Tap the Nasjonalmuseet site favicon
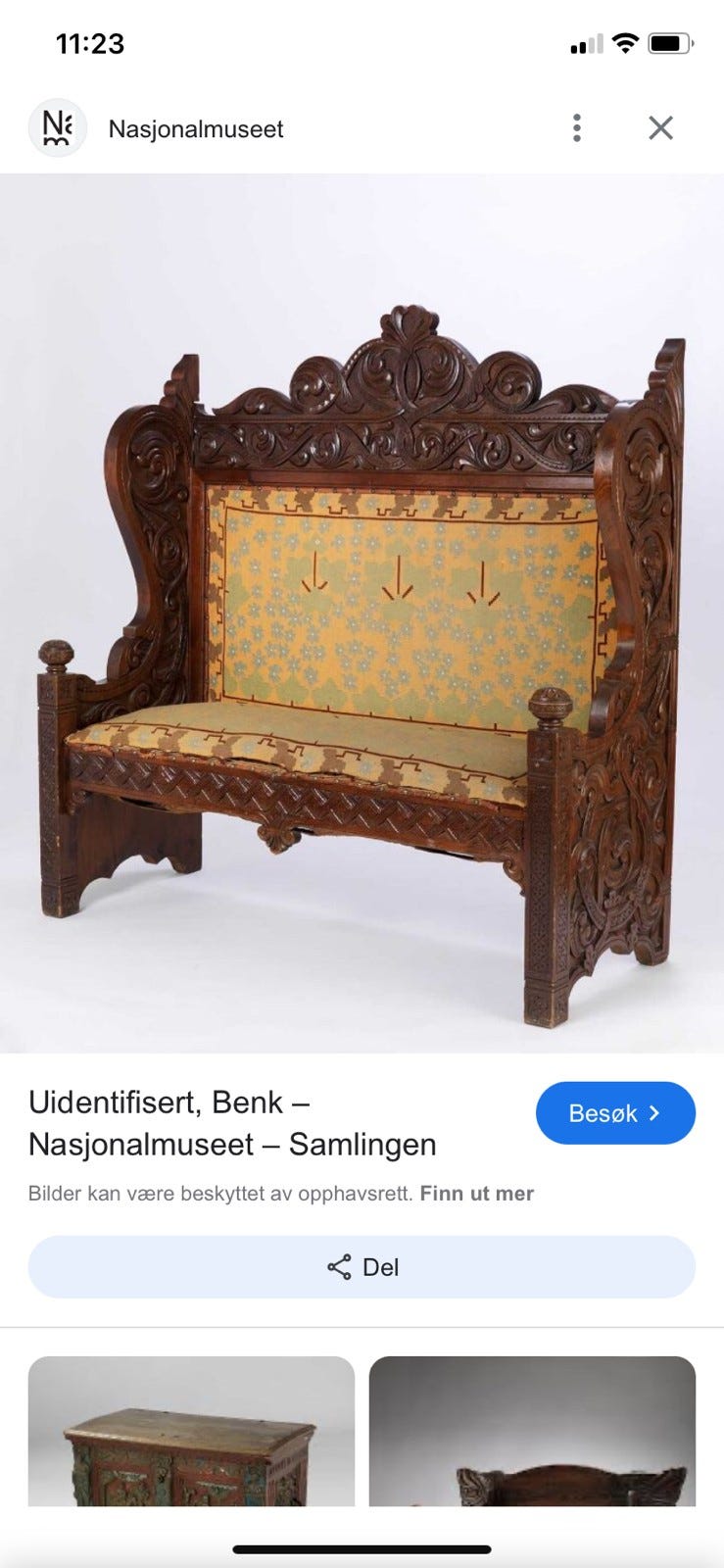 click(x=56, y=127)
